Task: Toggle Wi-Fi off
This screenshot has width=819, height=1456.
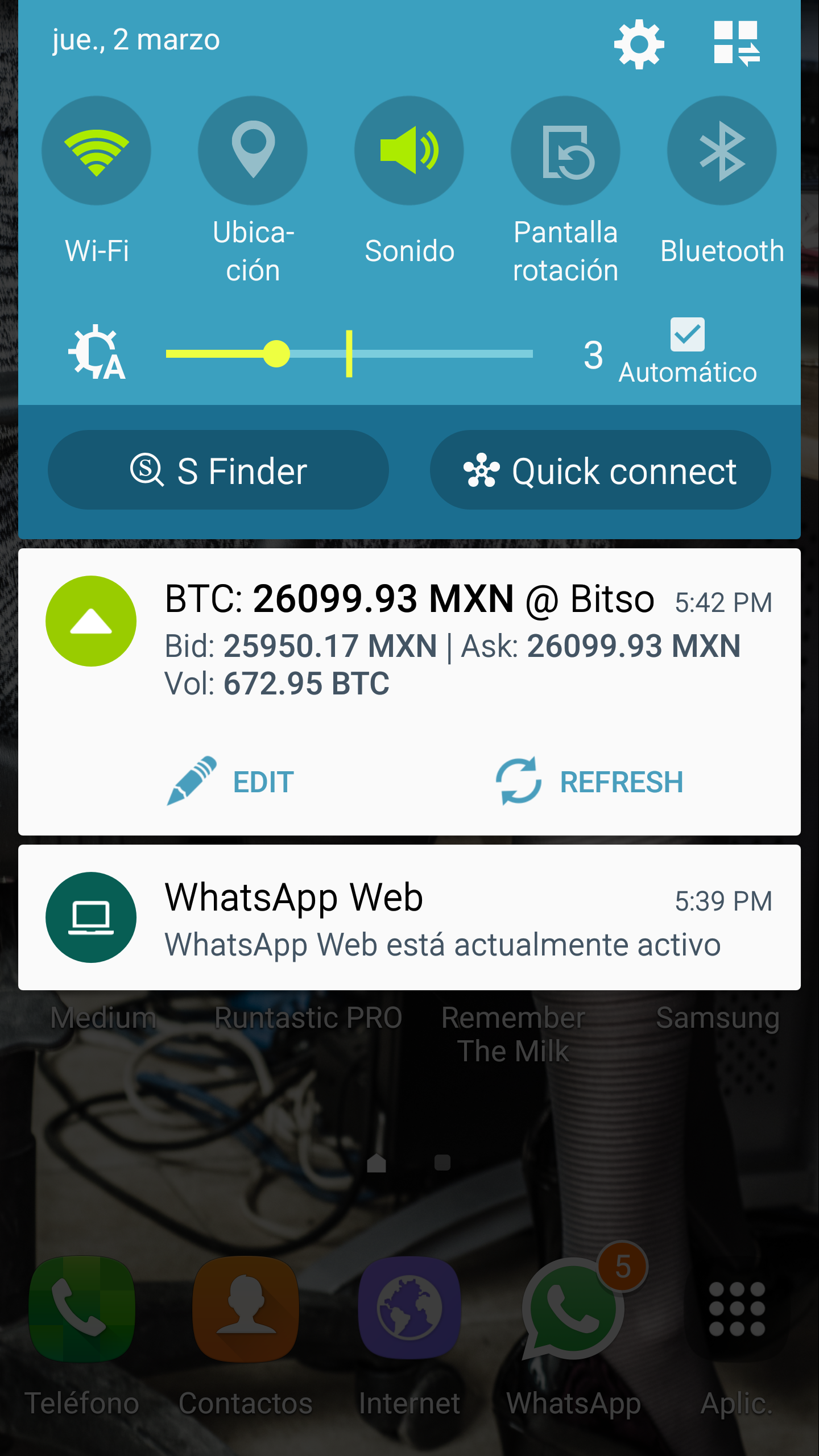Action: click(x=96, y=150)
